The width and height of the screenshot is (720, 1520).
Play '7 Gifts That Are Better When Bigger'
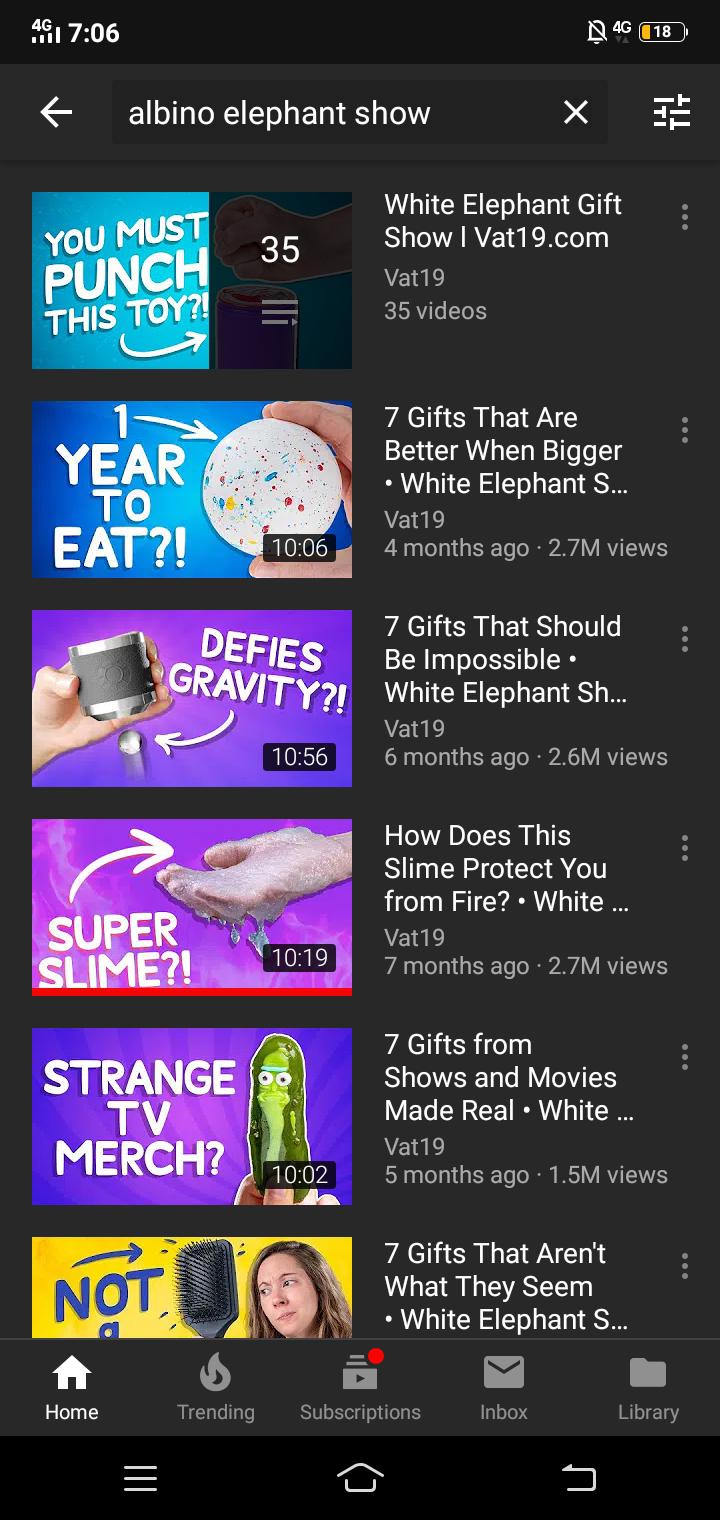click(x=192, y=489)
